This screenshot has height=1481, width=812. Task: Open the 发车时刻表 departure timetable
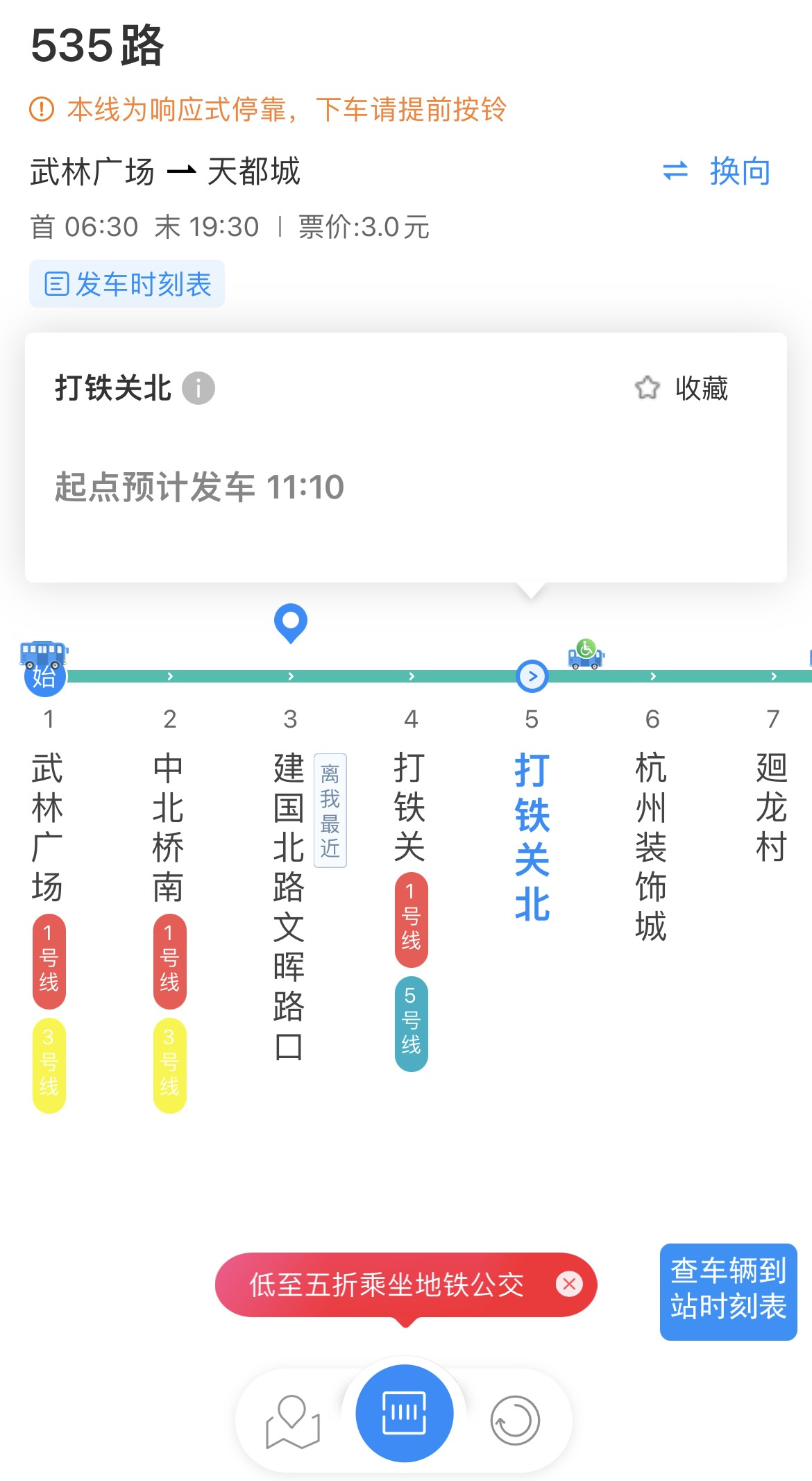(127, 284)
